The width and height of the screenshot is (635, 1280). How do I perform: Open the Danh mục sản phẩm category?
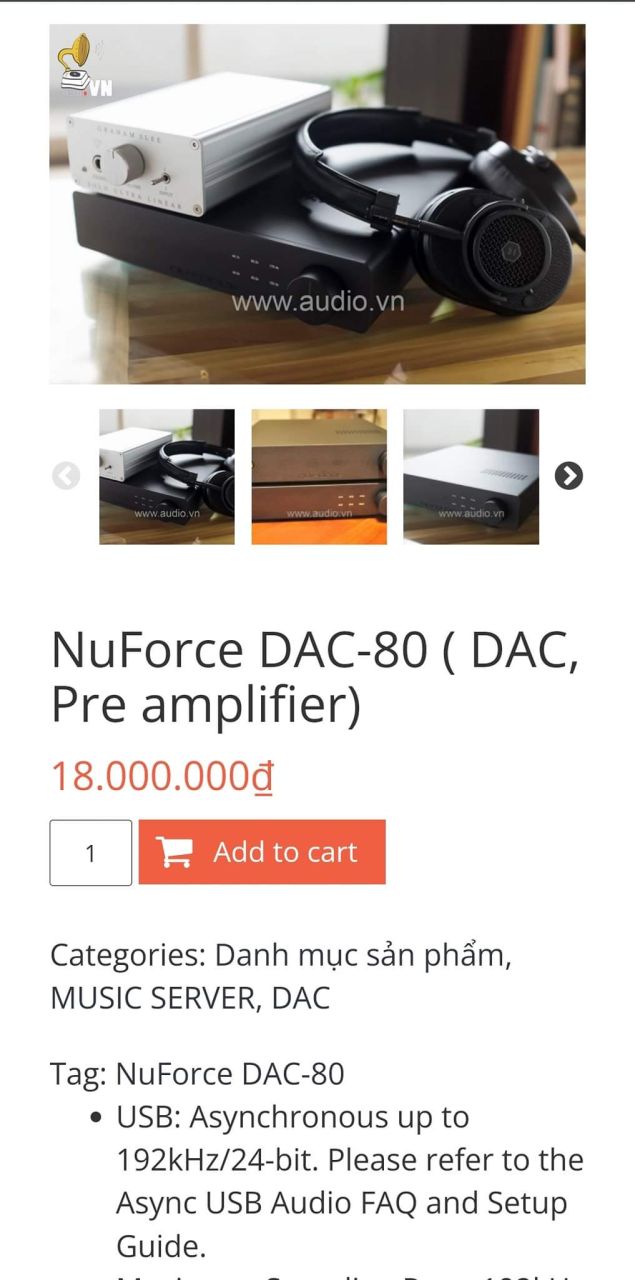click(x=361, y=955)
